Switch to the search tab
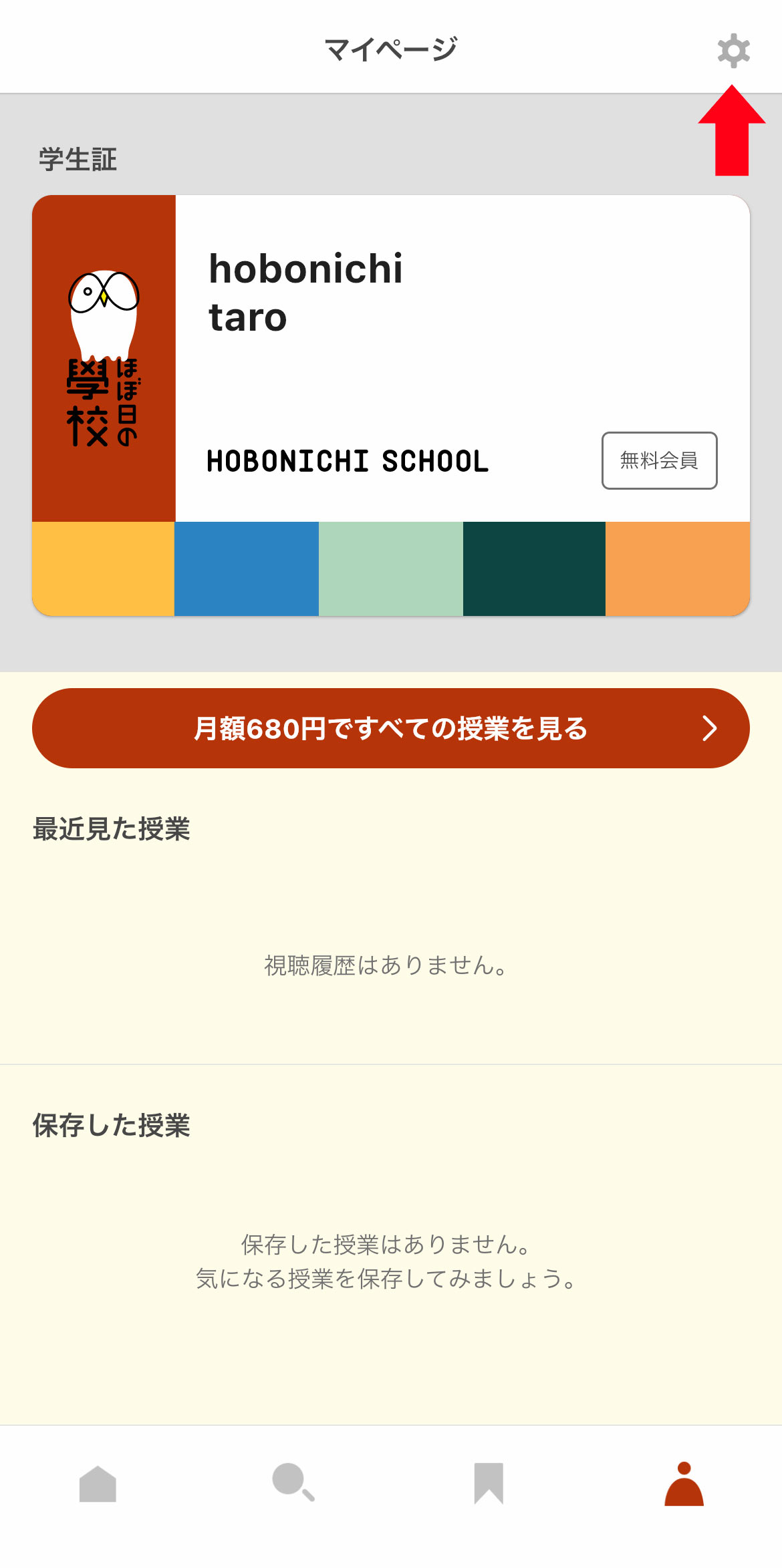The height and width of the screenshot is (1568, 782). pos(293,1482)
